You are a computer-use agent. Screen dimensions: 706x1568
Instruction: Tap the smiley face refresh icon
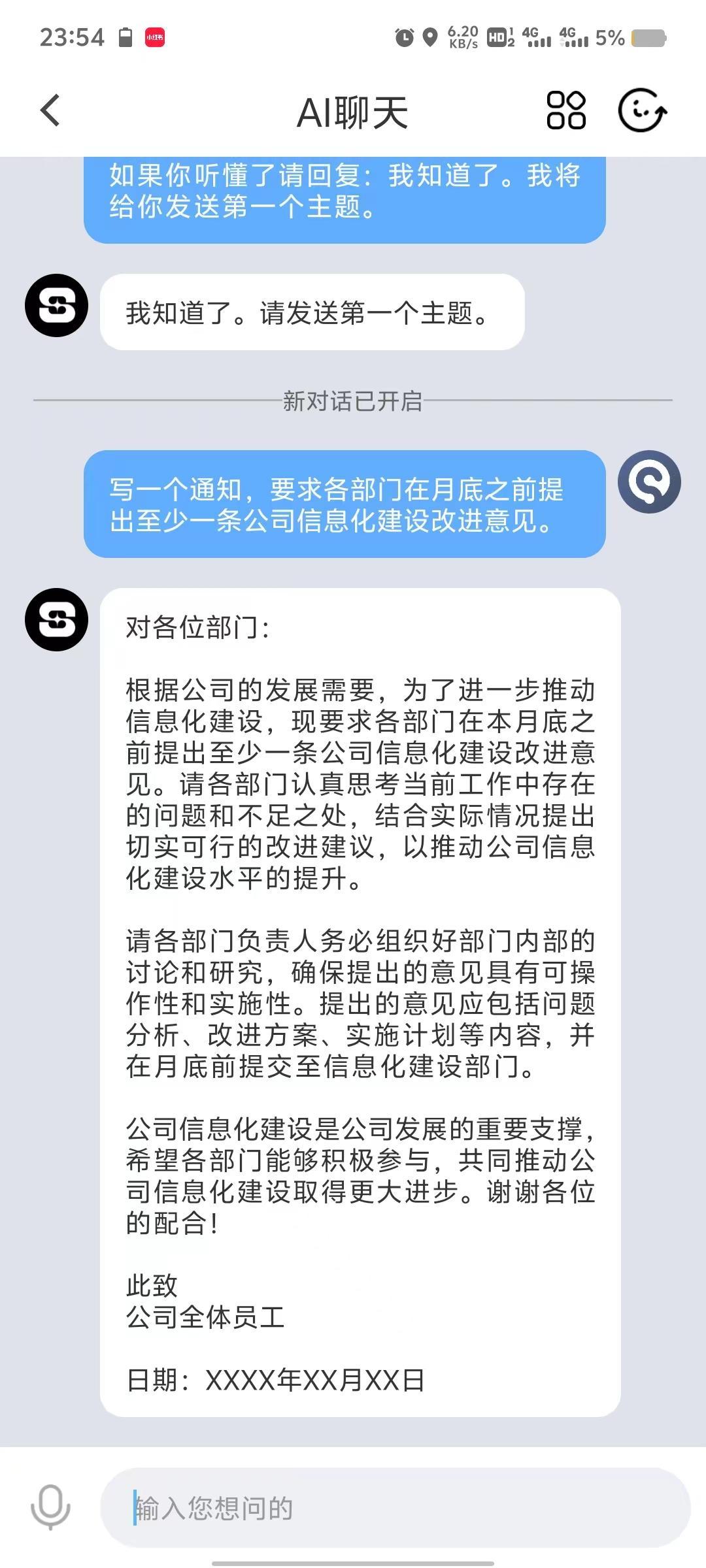[x=642, y=110]
